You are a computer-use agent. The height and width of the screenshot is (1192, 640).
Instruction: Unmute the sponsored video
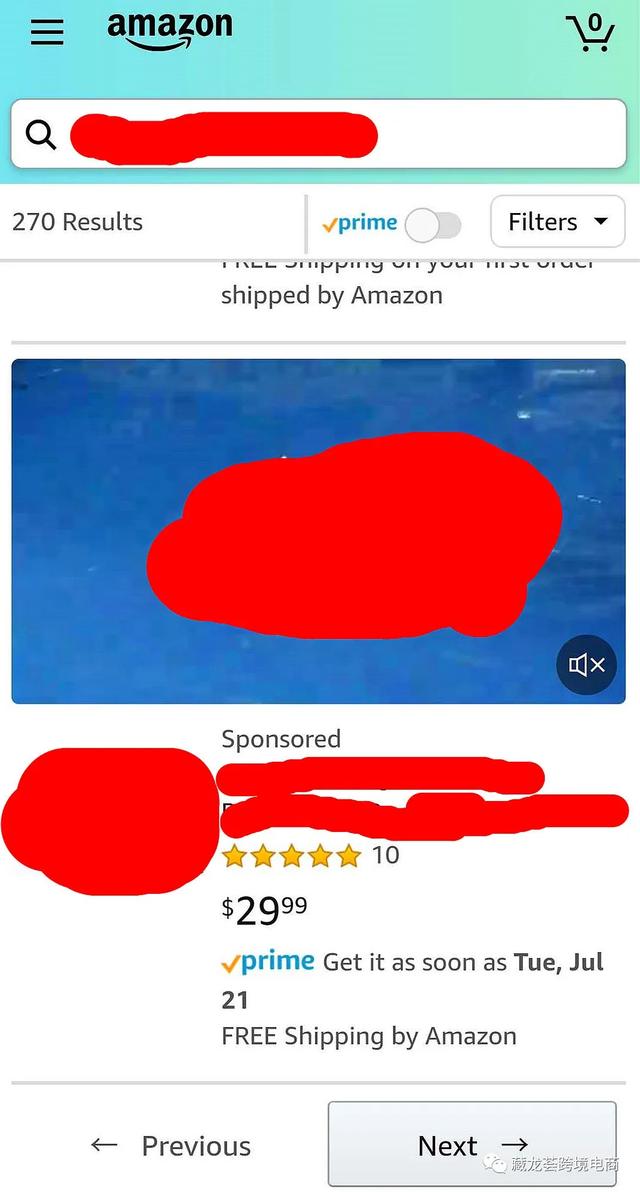[x=586, y=665]
